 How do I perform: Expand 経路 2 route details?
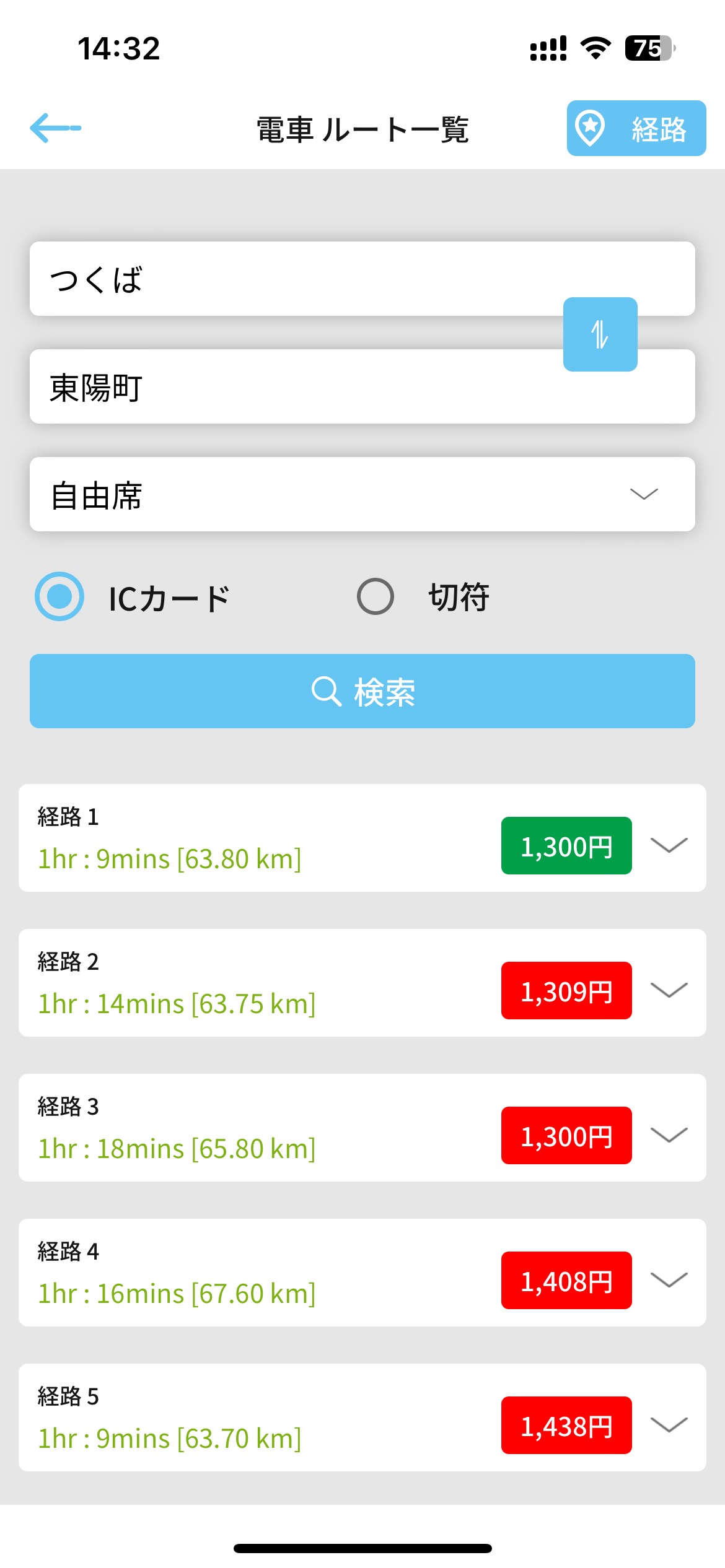pyautogui.click(x=669, y=990)
